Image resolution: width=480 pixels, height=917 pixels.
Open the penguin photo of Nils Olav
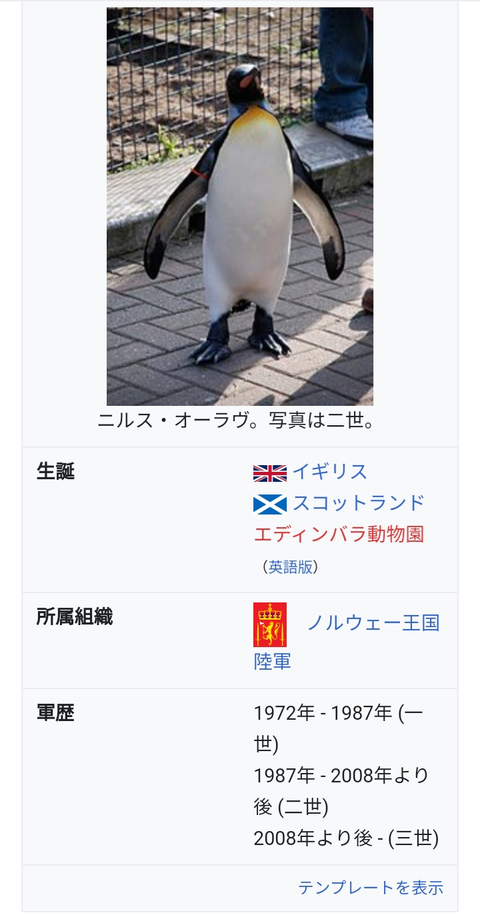click(240, 206)
